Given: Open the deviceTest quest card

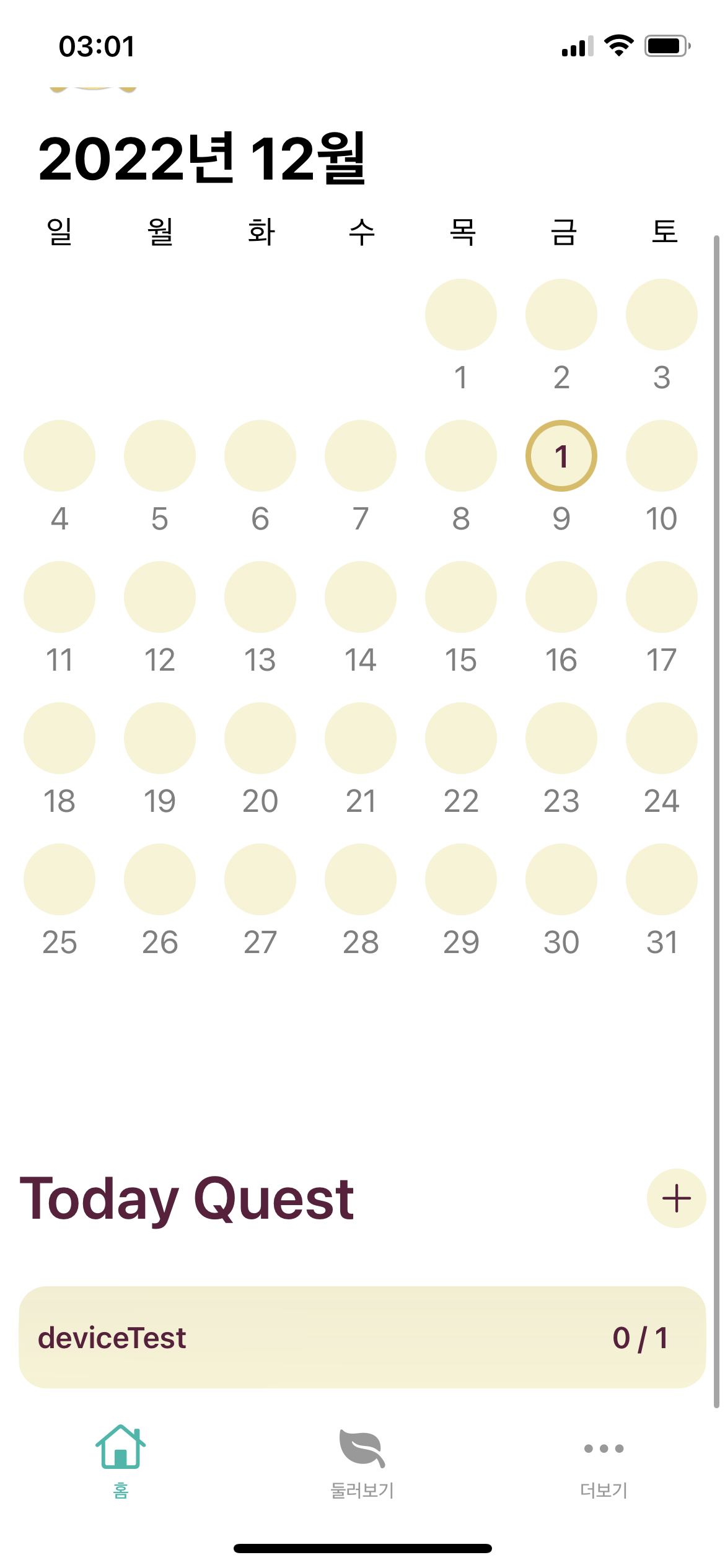Looking at the screenshot, I should click(x=362, y=1337).
